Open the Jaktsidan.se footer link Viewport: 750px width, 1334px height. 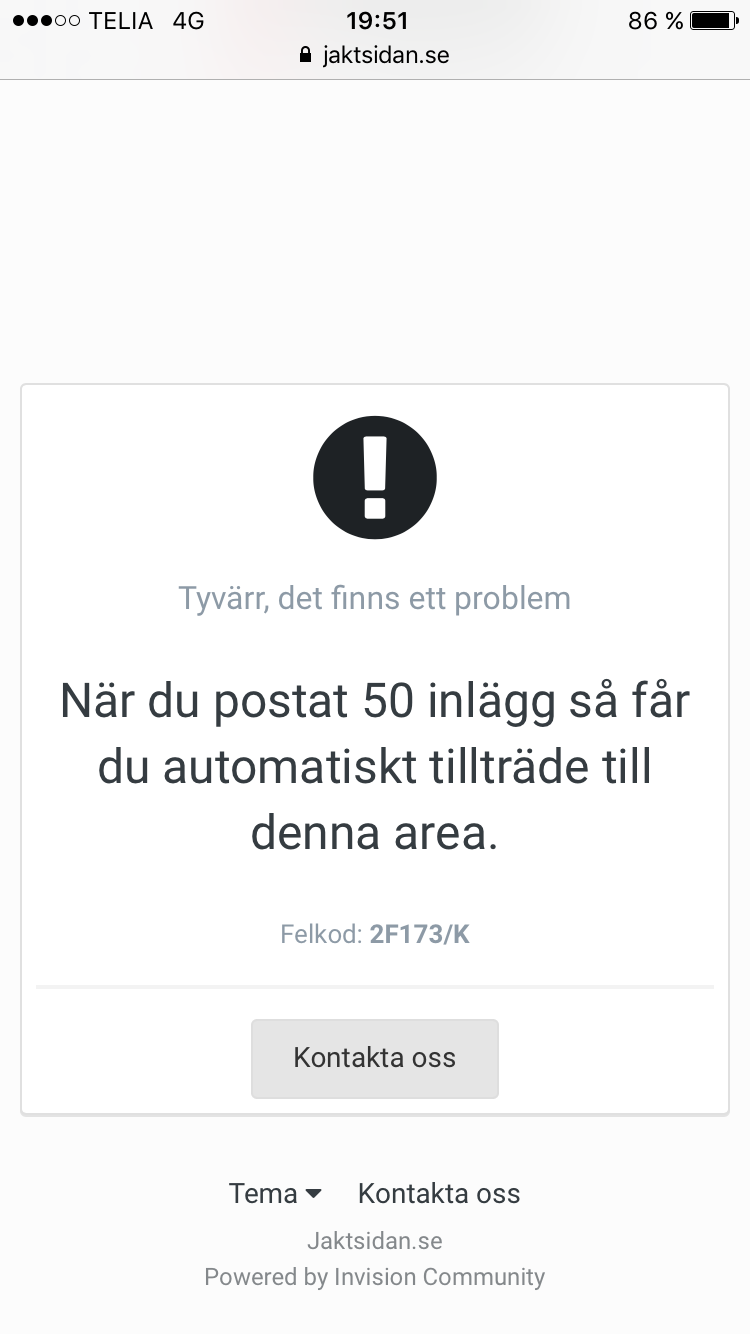(374, 1241)
